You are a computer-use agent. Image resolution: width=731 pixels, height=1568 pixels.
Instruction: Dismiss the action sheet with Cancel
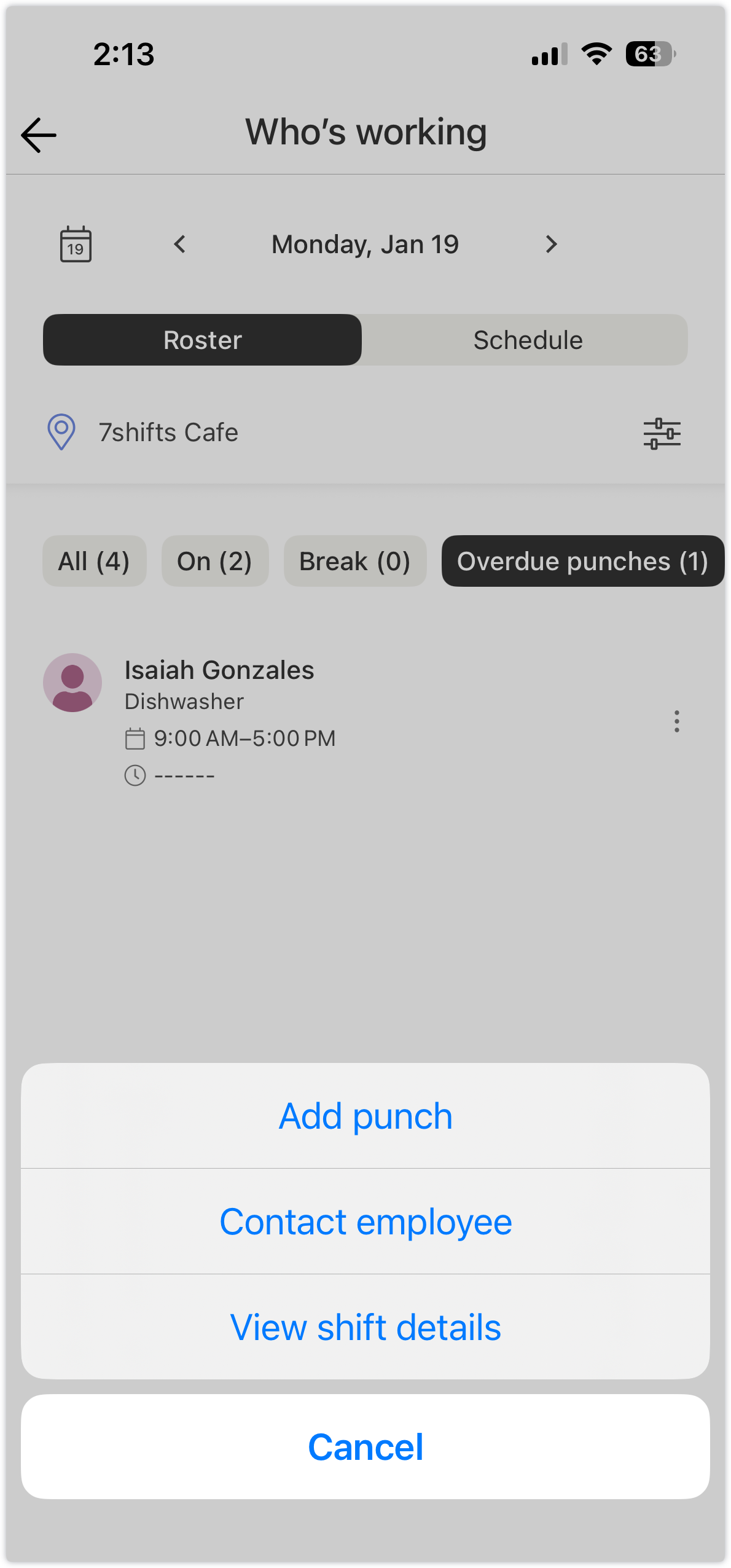(x=365, y=1447)
